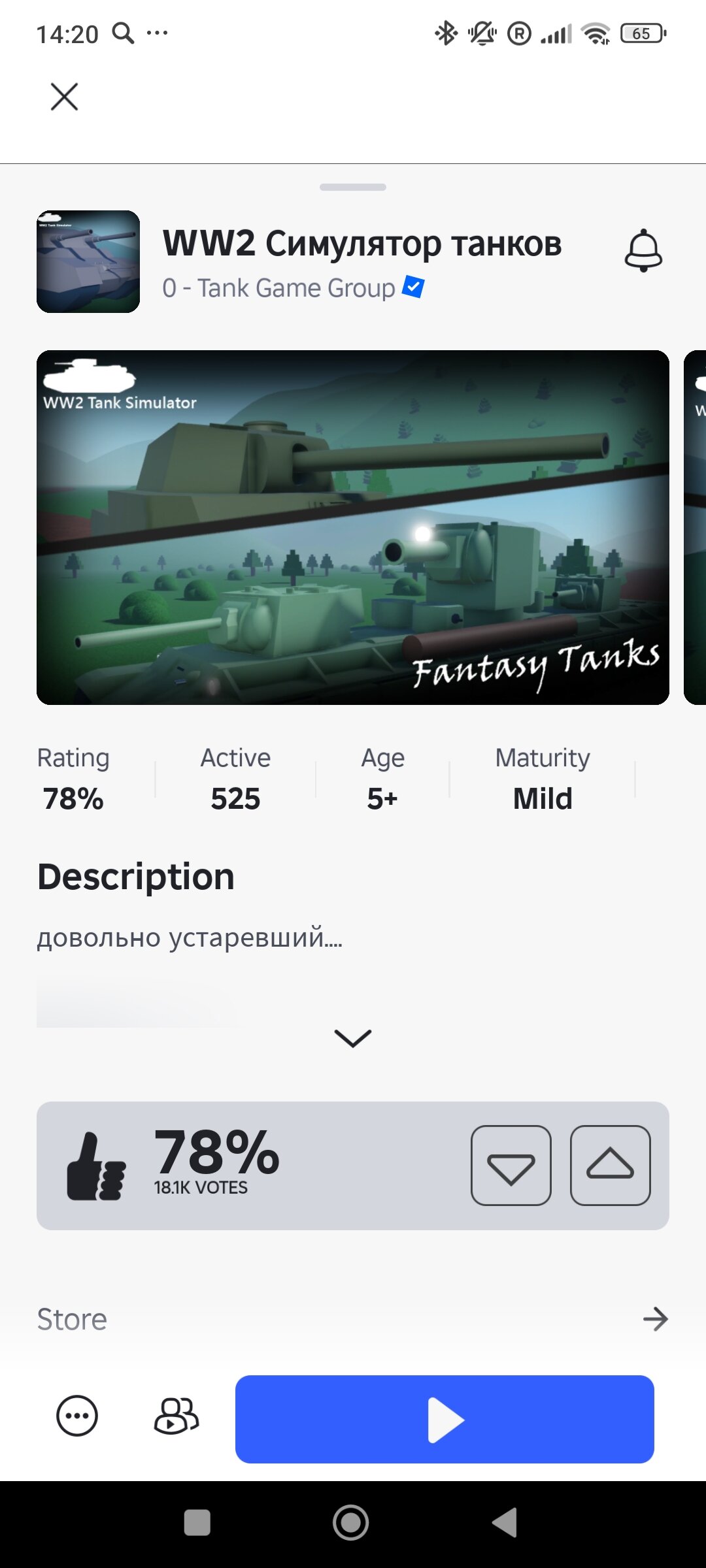Turn on the notification bell for this game
This screenshot has height=1568, width=706.
[x=644, y=250]
